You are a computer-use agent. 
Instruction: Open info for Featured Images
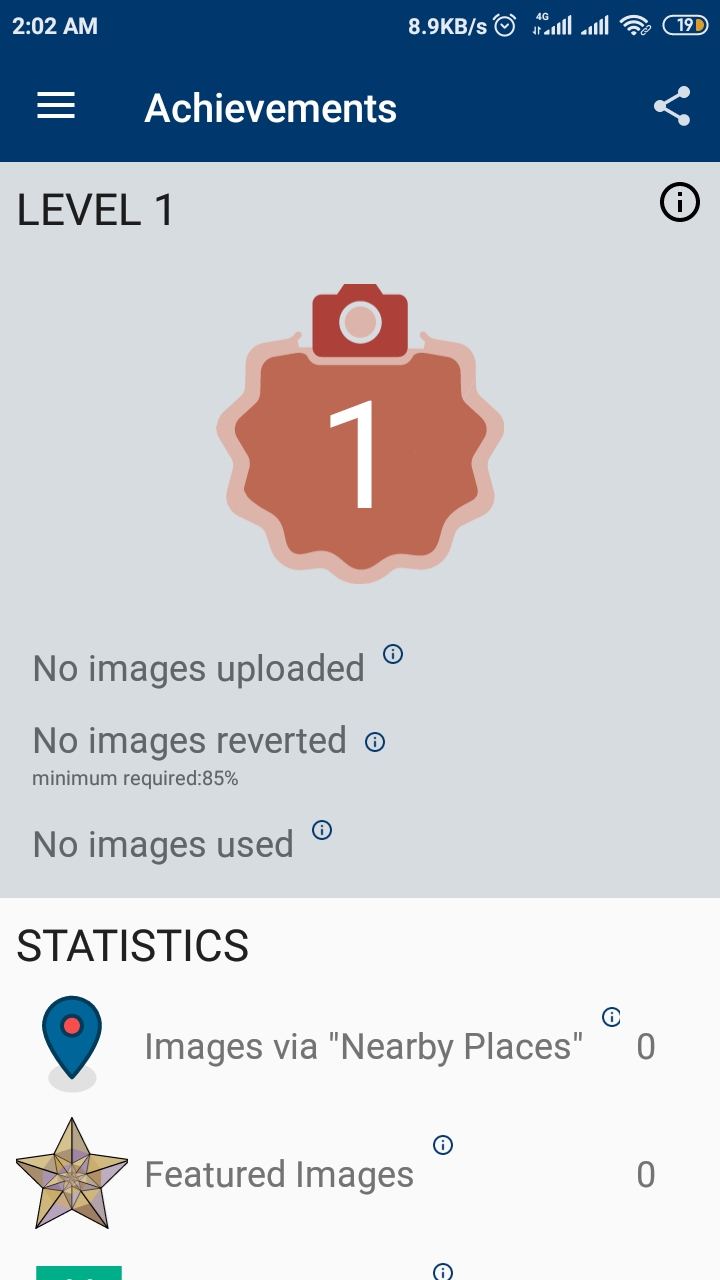click(443, 1145)
